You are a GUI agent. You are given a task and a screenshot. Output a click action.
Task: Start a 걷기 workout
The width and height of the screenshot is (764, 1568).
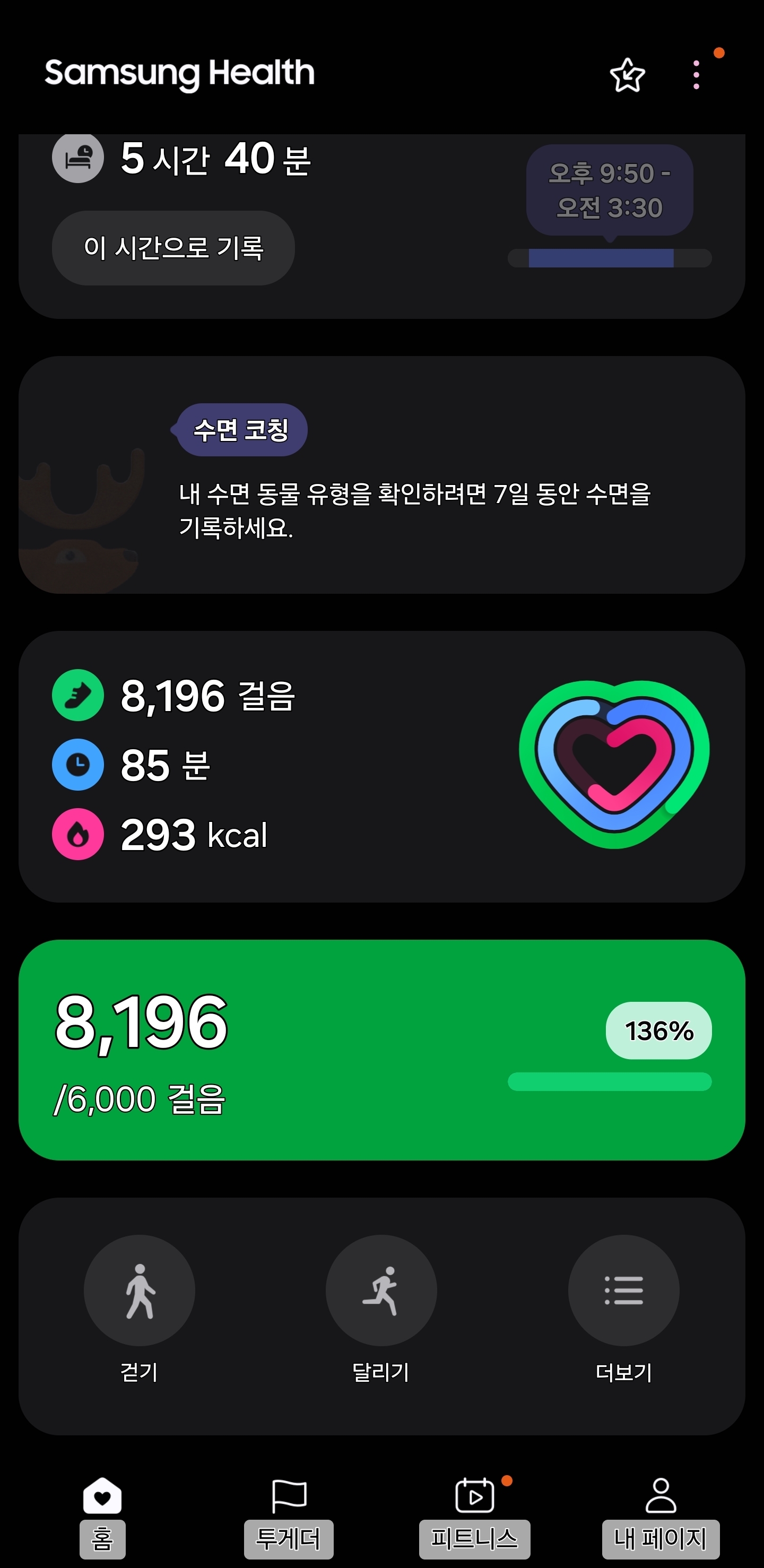(x=140, y=1290)
